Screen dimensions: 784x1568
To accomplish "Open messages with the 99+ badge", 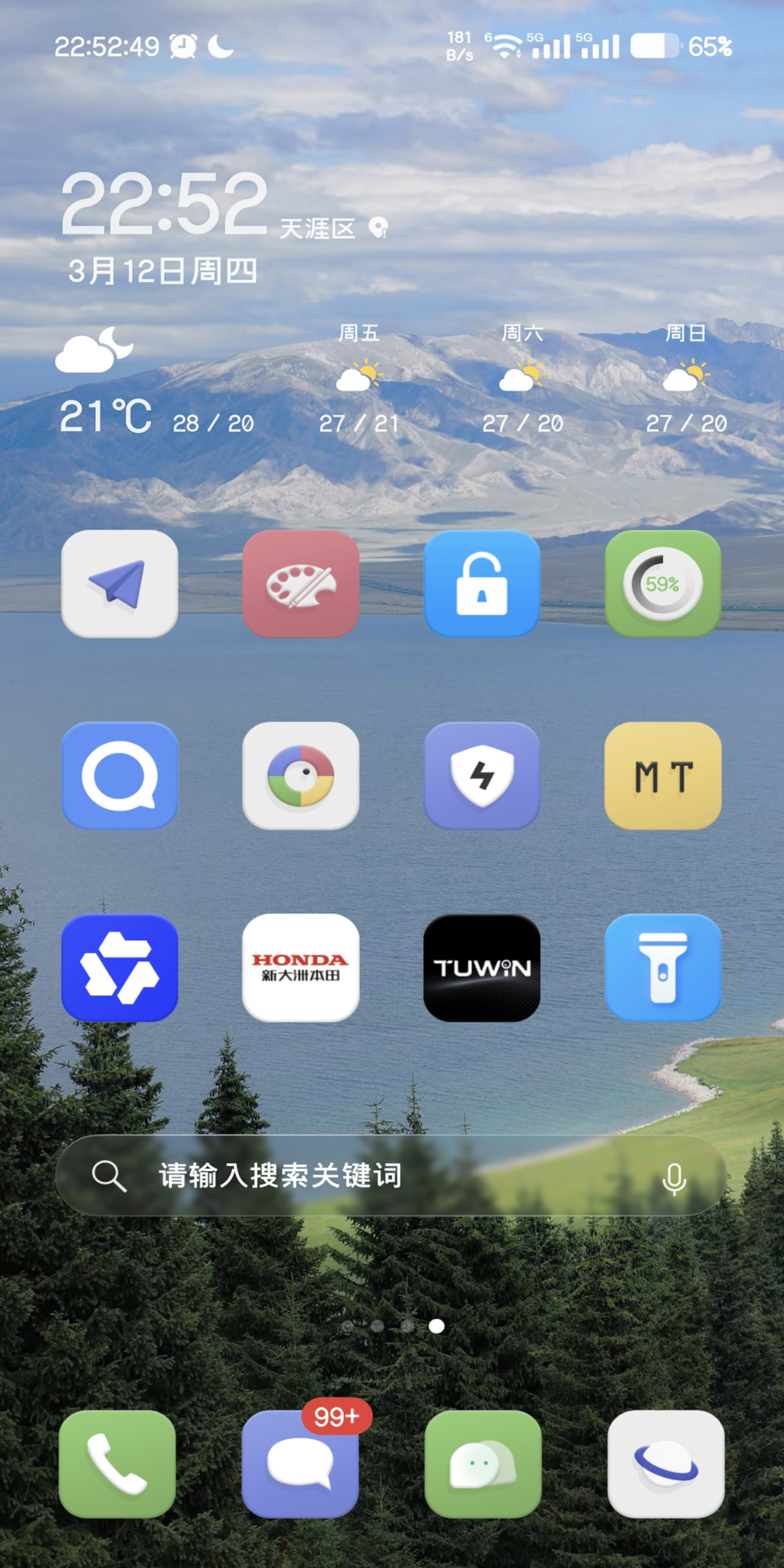I will pos(300,1463).
